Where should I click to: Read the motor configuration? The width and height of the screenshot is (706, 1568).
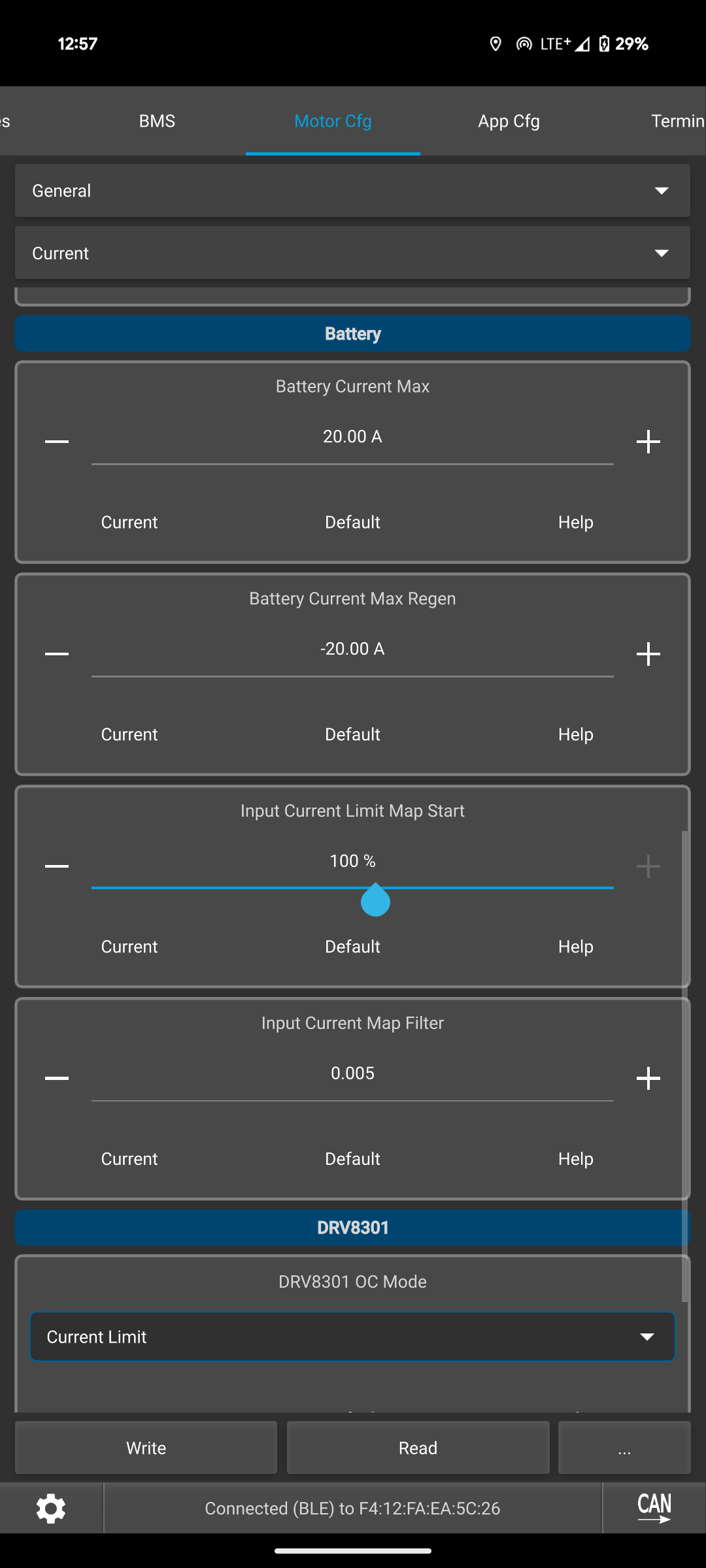[418, 1448]
